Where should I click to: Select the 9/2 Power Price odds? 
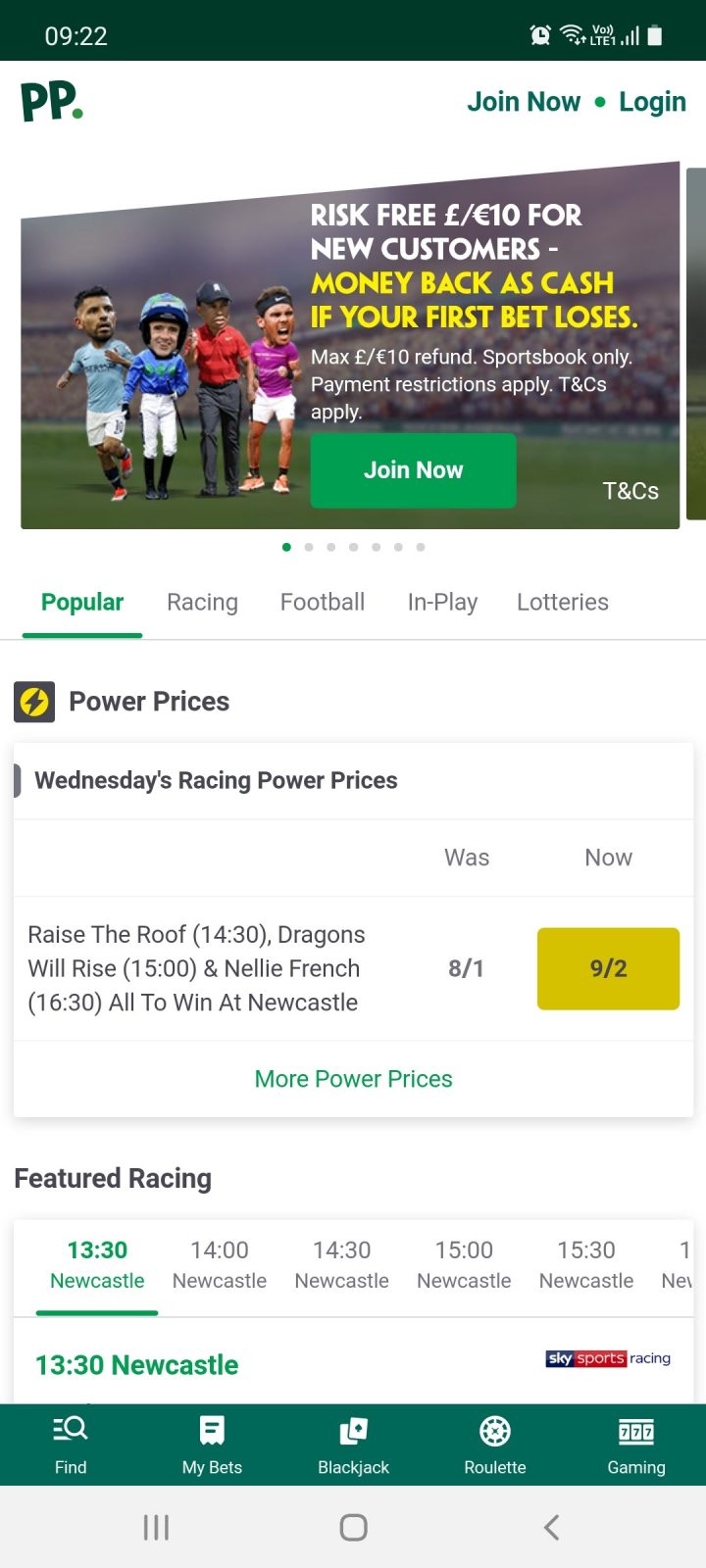608,968
